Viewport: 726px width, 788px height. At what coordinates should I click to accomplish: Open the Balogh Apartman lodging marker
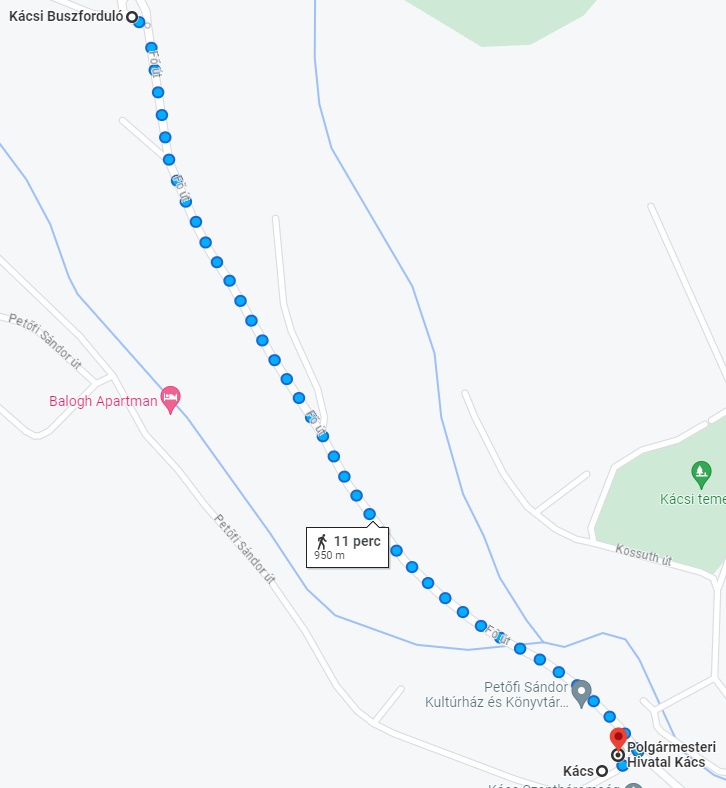170,399
